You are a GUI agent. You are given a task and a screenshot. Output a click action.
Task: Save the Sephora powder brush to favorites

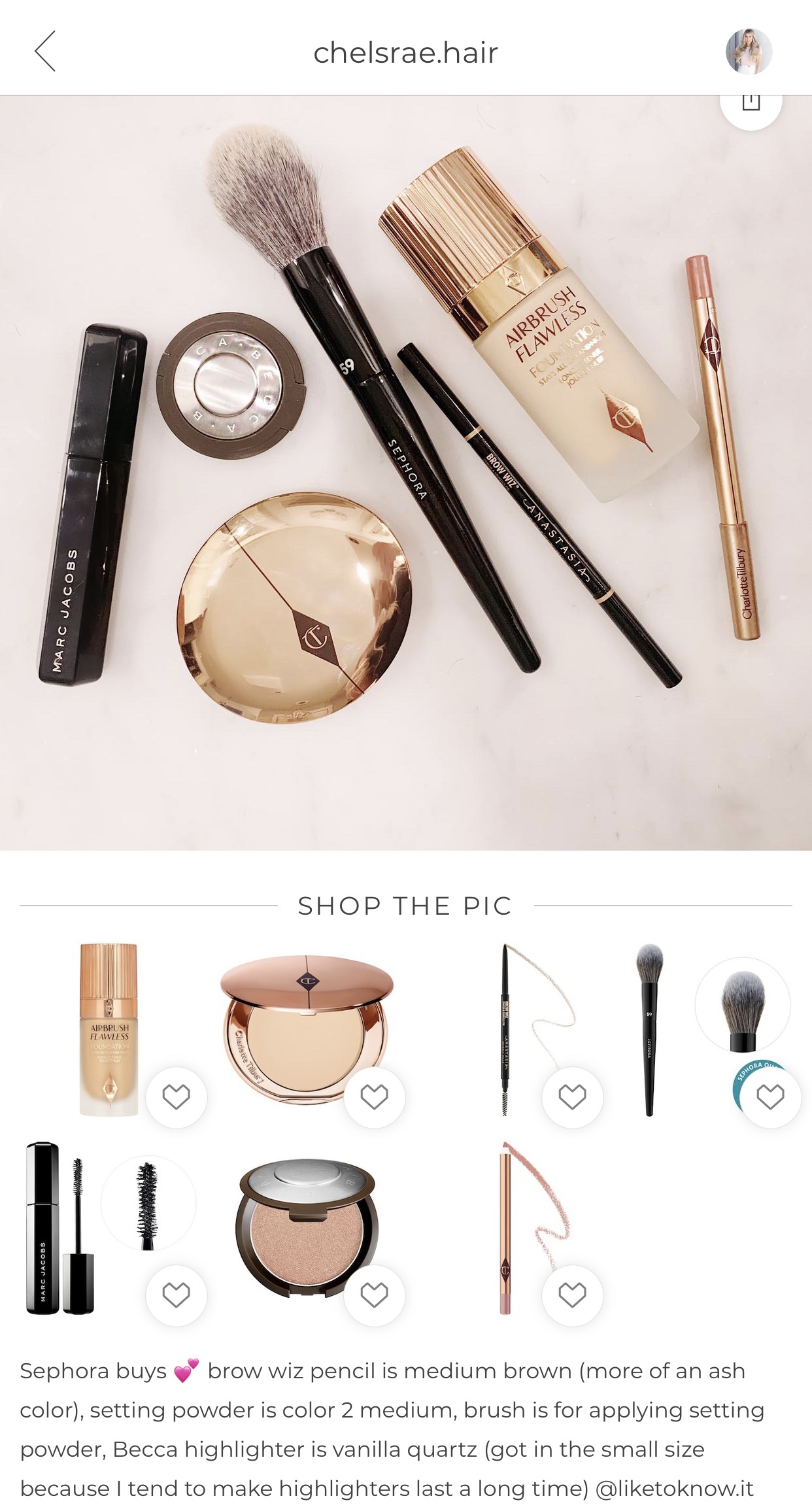(770, 1096)
